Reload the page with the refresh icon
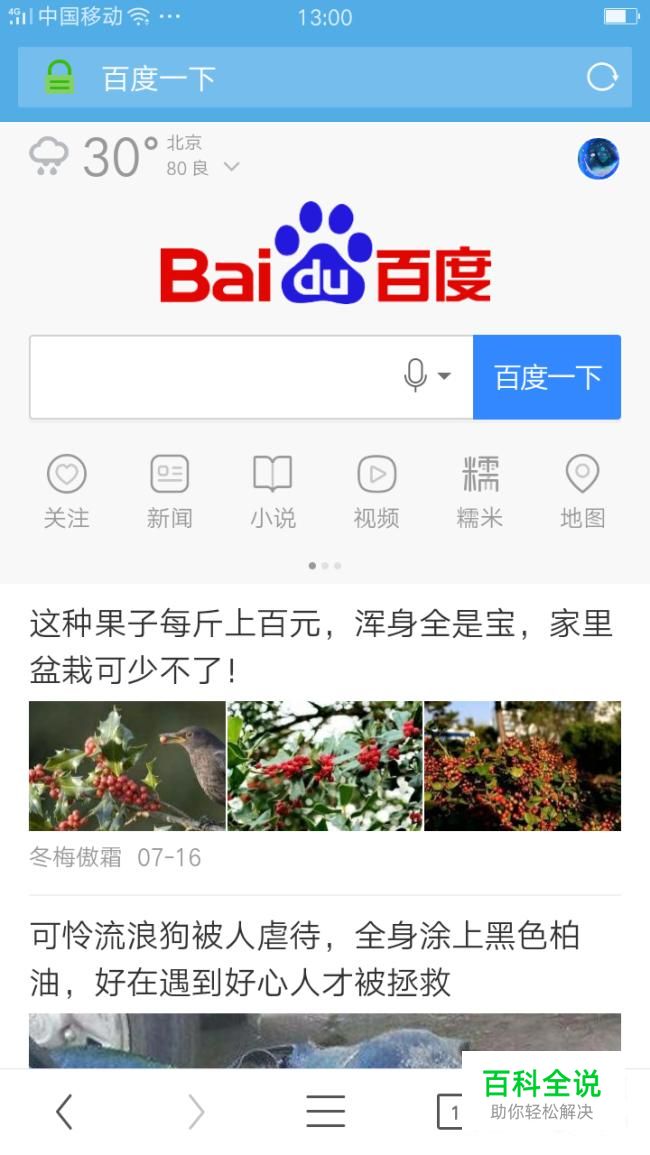The width and height of the screenshot is (650, 1155). pos(602,77)
